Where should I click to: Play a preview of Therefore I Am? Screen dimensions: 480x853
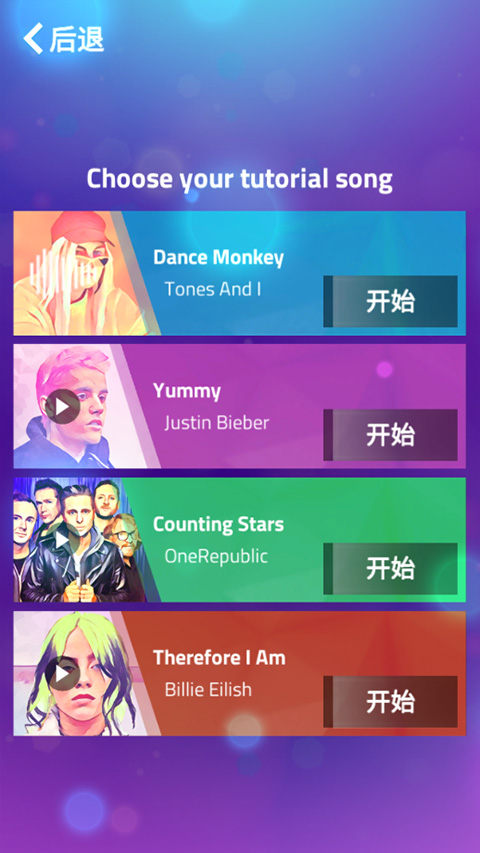point(63,673)
